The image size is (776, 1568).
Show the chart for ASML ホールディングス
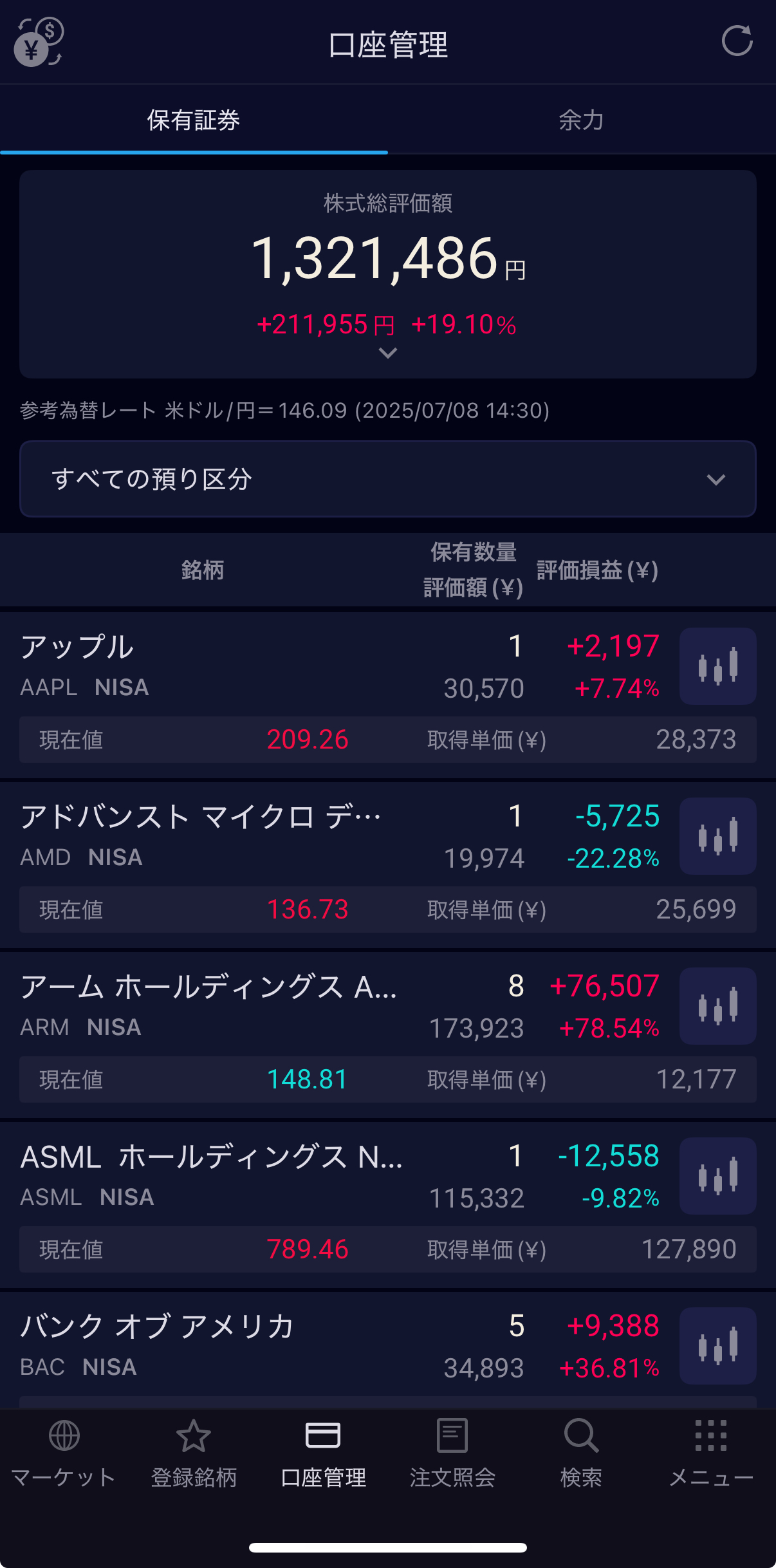[718, 1176]
